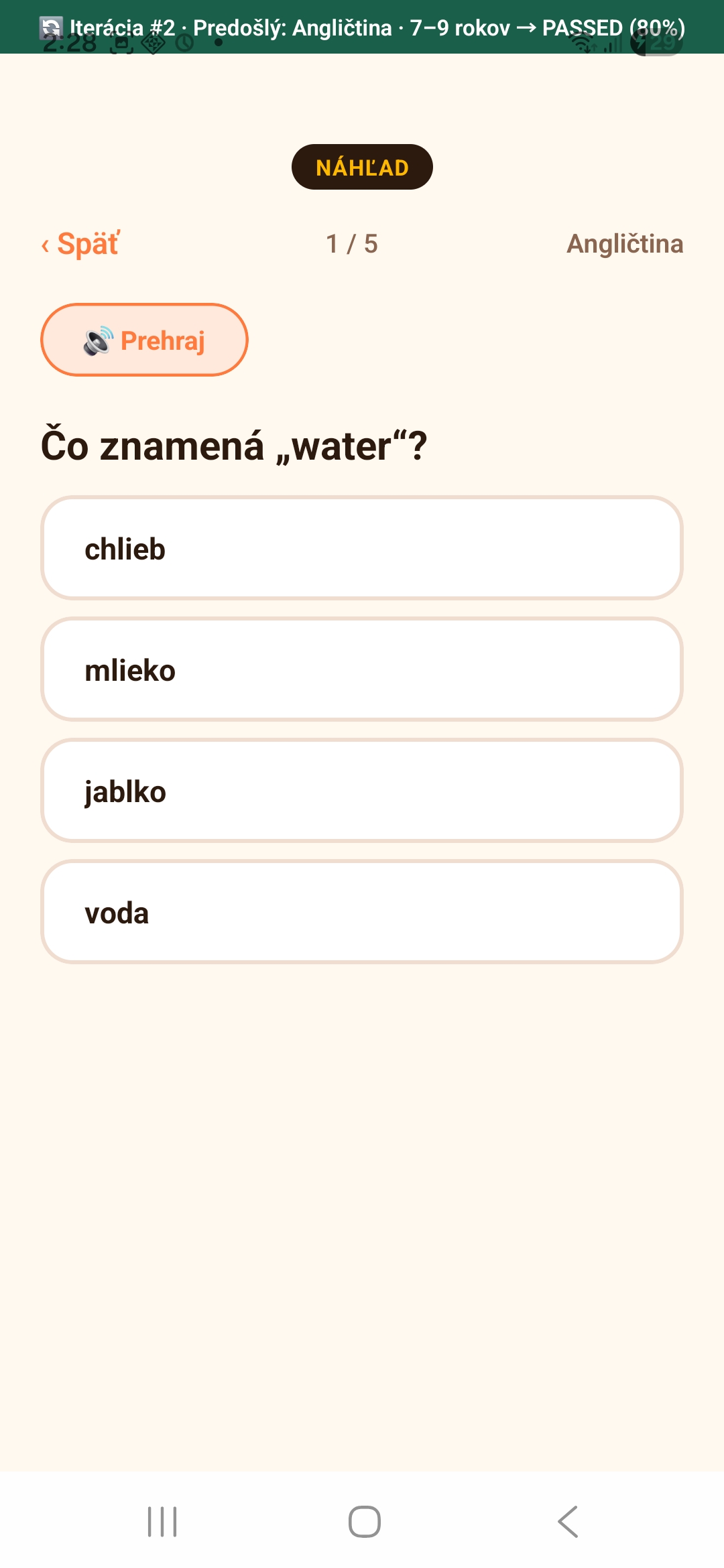Go back with the Späť link
The height and width of the screenshot is (1568, 724).
pyautogui.click(x=80, y=244)
